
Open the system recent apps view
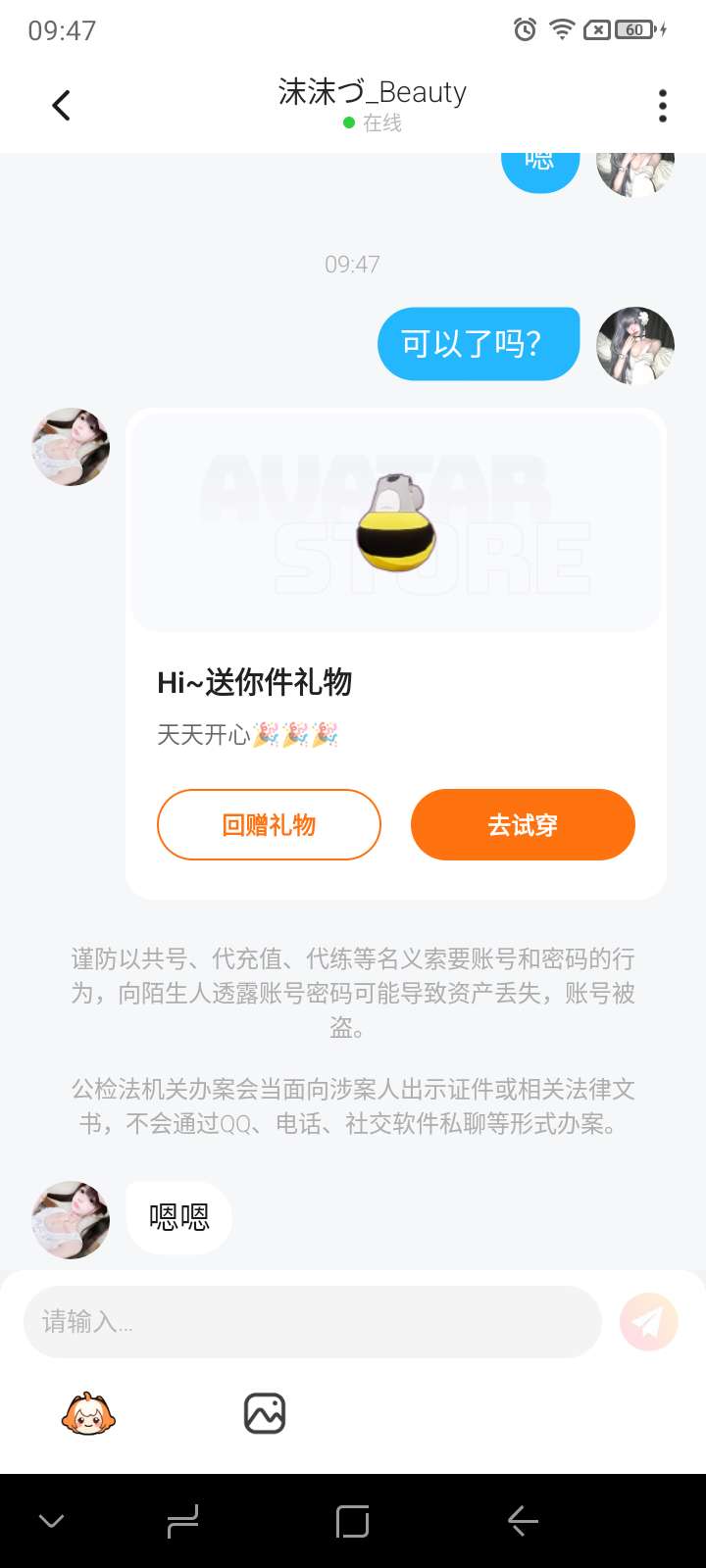pyautogui.click(x=182, y=1521)
